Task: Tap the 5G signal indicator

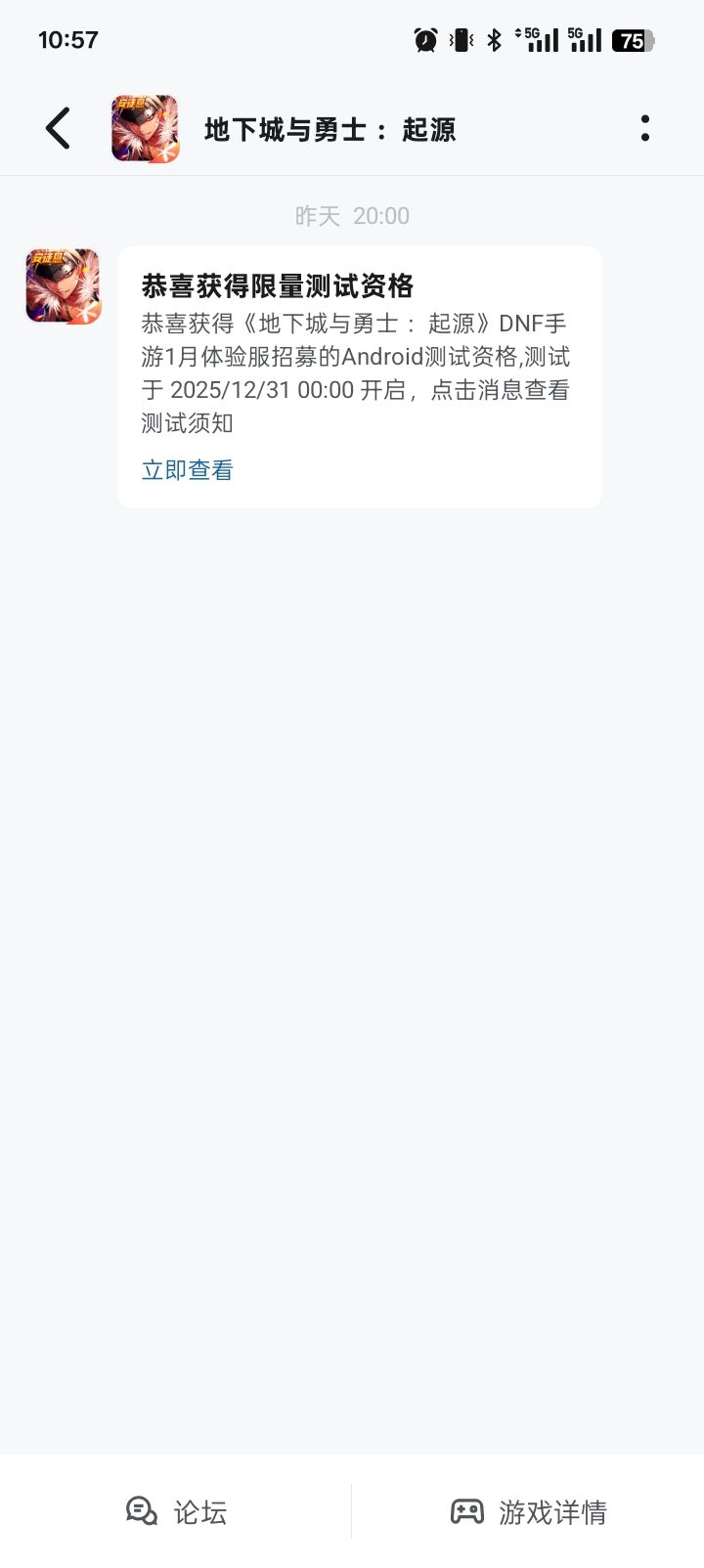Action: 538,39
